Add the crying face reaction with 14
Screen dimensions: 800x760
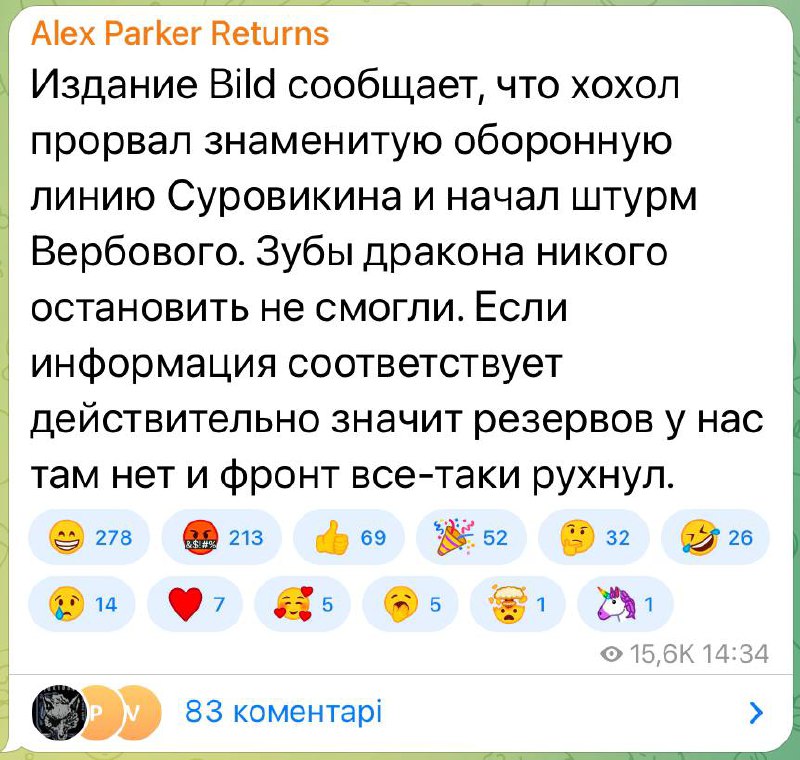pyautogui.click(x=85, y=603)
